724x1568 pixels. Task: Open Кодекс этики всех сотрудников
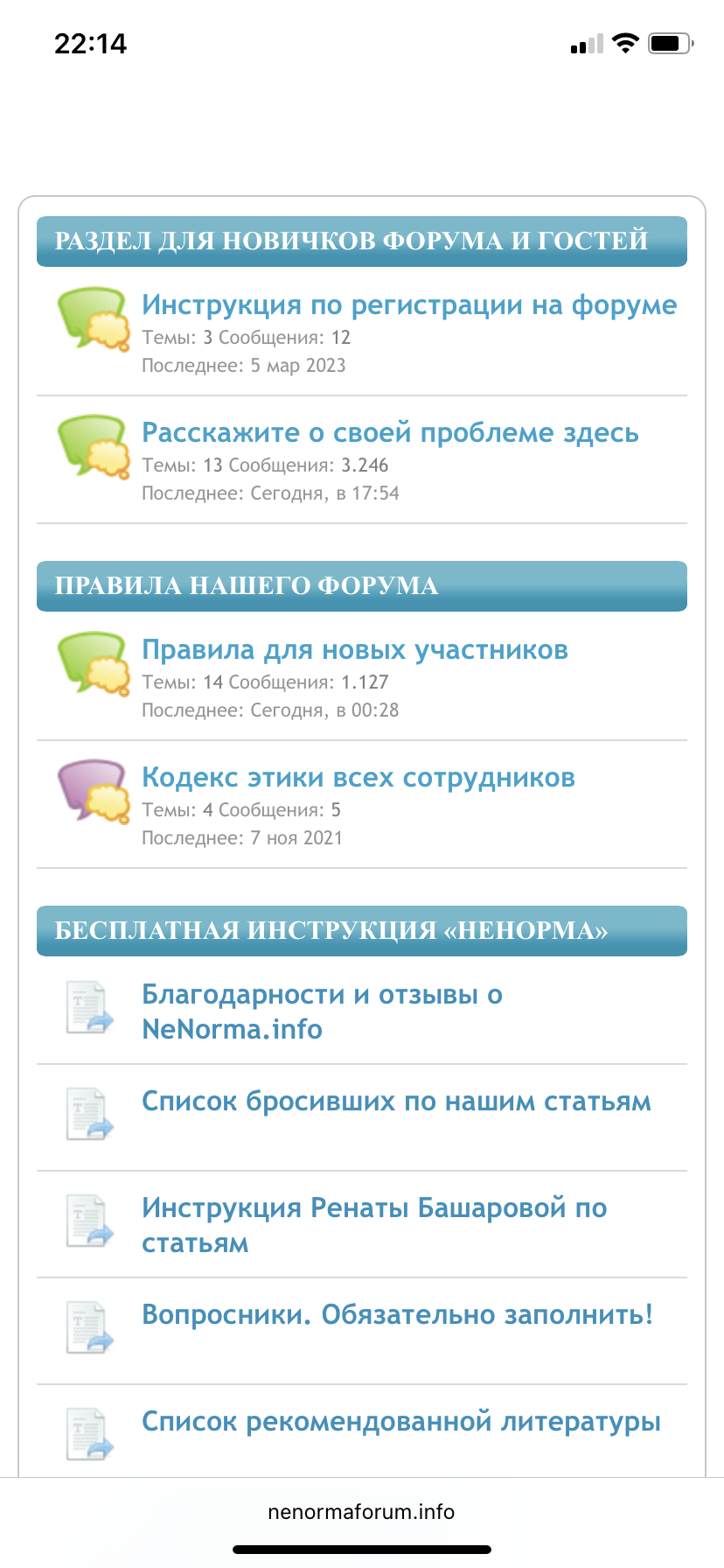pos(359,778)
